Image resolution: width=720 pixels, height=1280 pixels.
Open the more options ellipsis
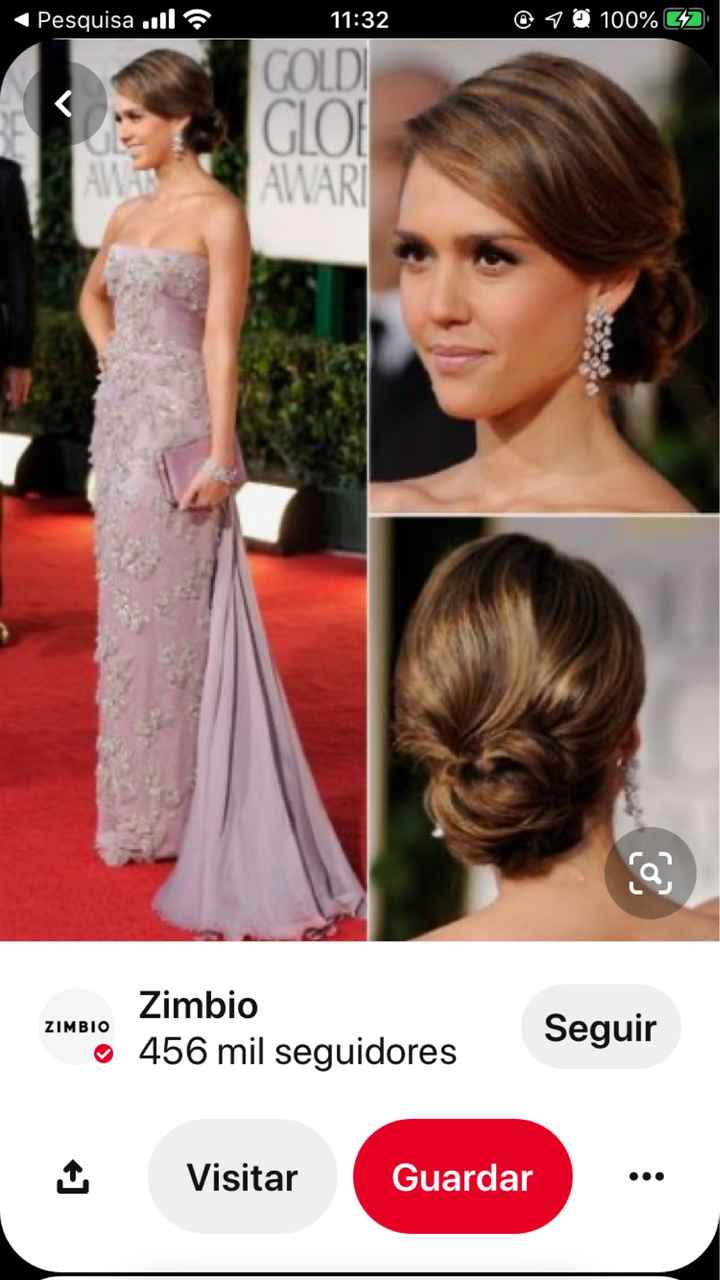(x=646, y=1176)
